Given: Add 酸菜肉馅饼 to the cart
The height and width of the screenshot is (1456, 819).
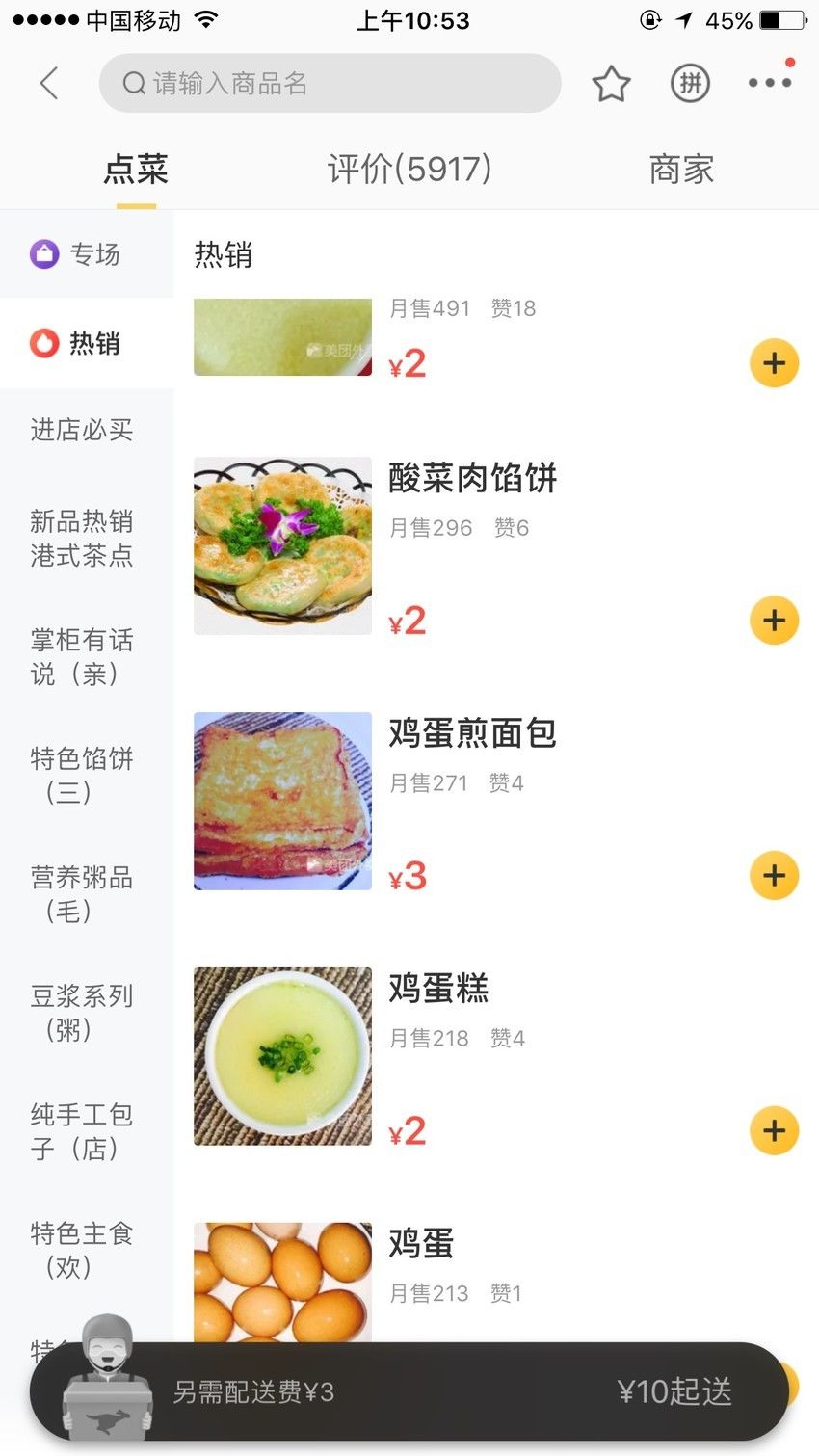Looking at the screenshot, I should click(774, 620).
